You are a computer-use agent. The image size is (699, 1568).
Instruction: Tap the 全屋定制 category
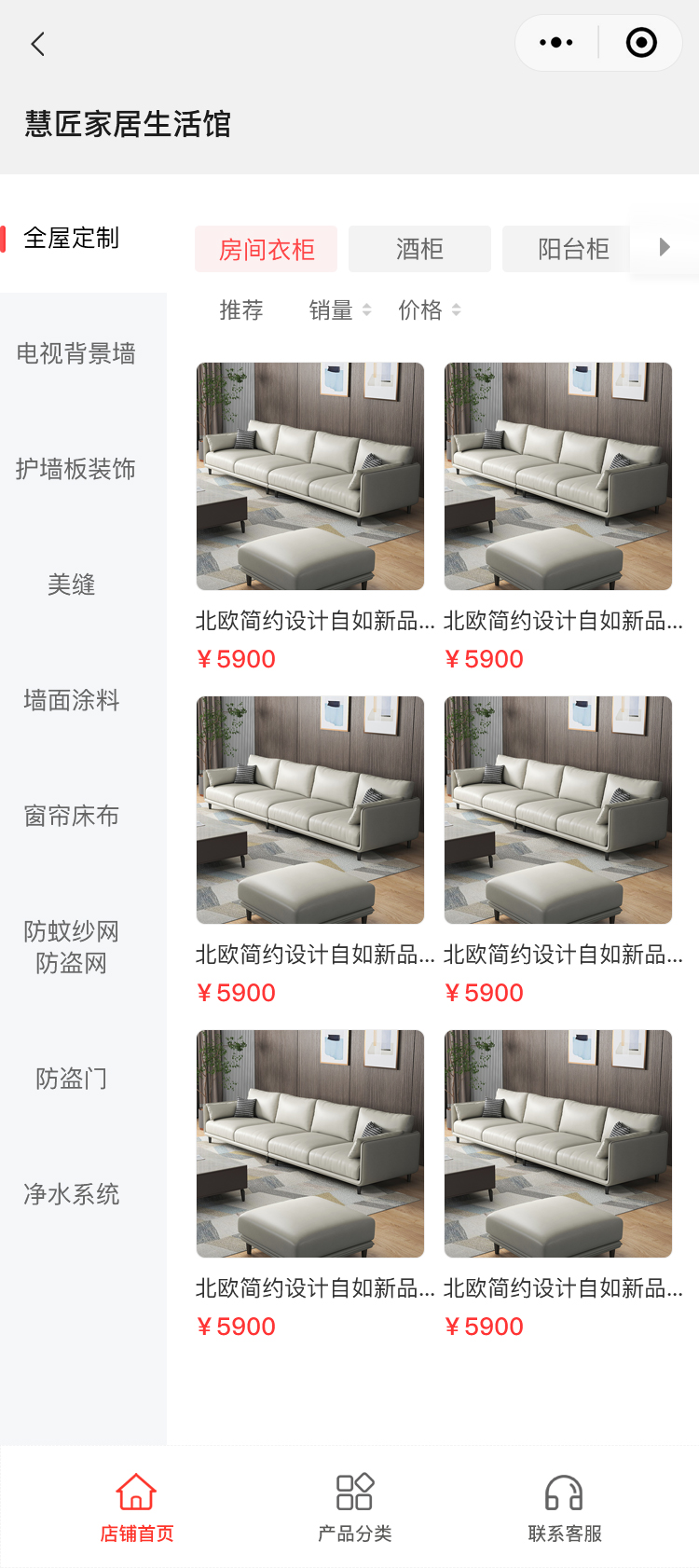tap(72, 239)
